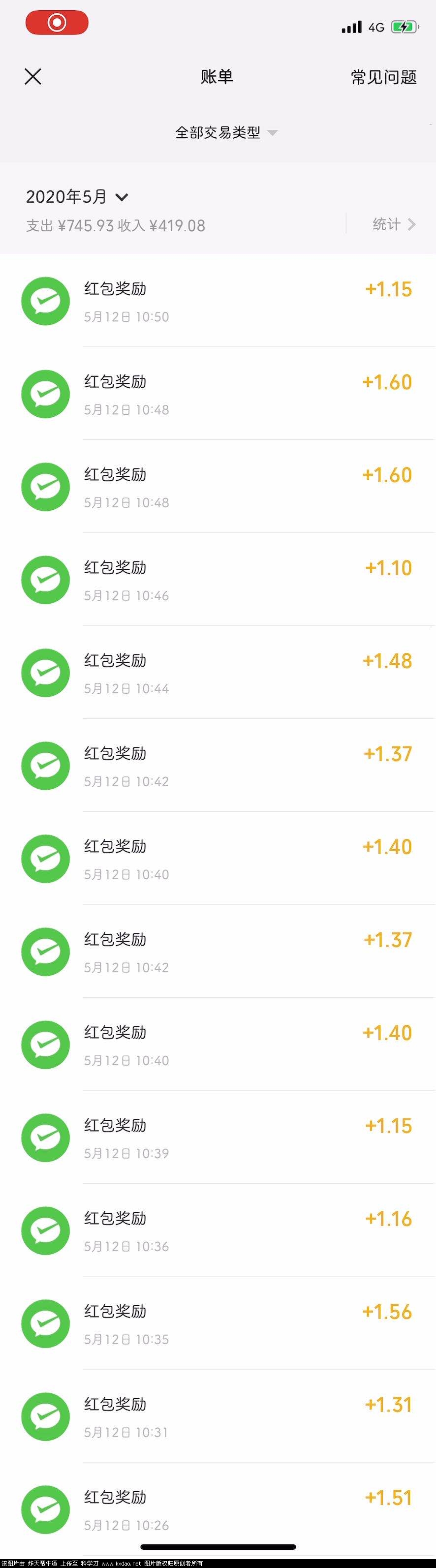Open the 红包奖励 record at 10:26

pos(218,1509)
